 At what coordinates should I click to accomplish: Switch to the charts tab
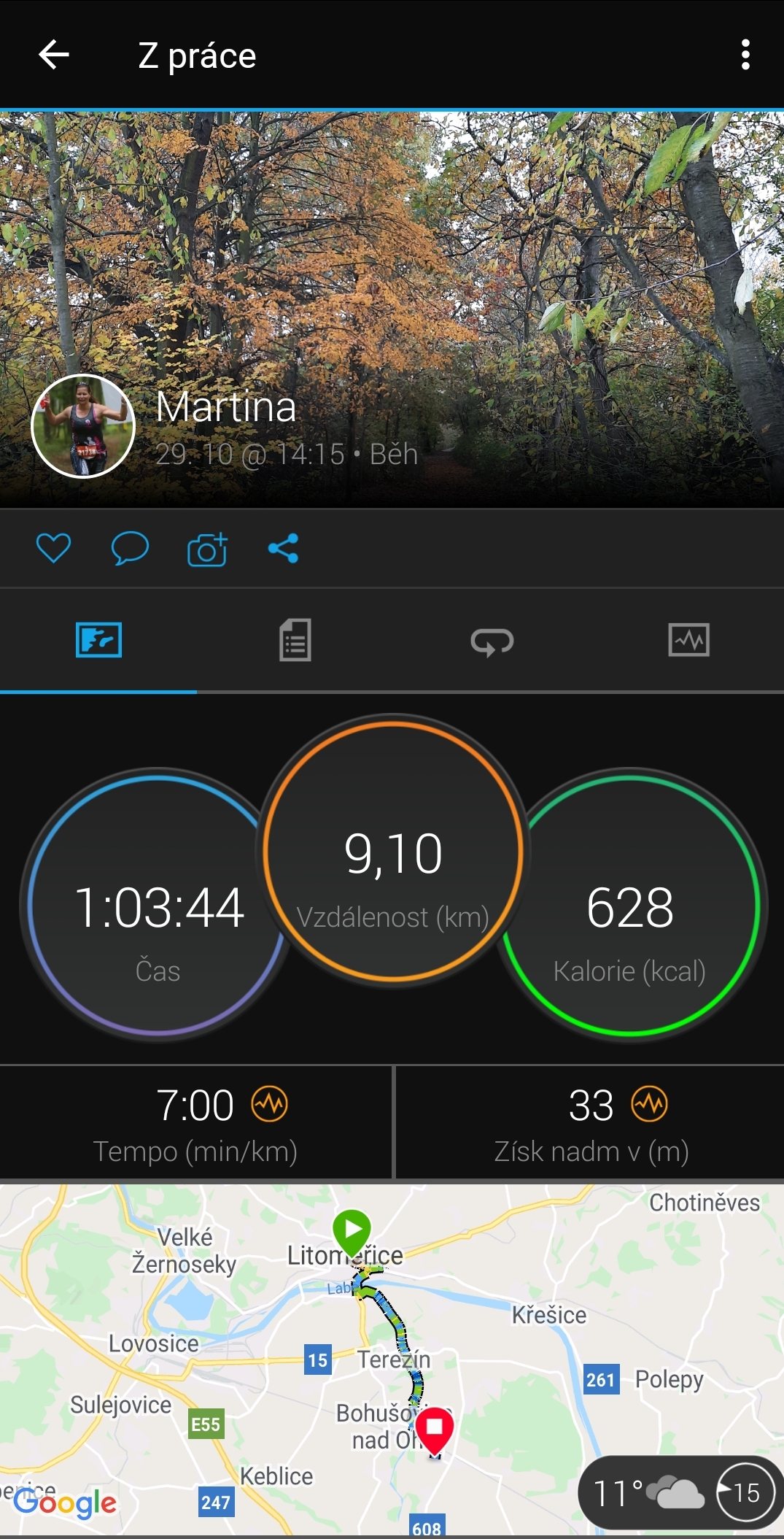point(688,640)
